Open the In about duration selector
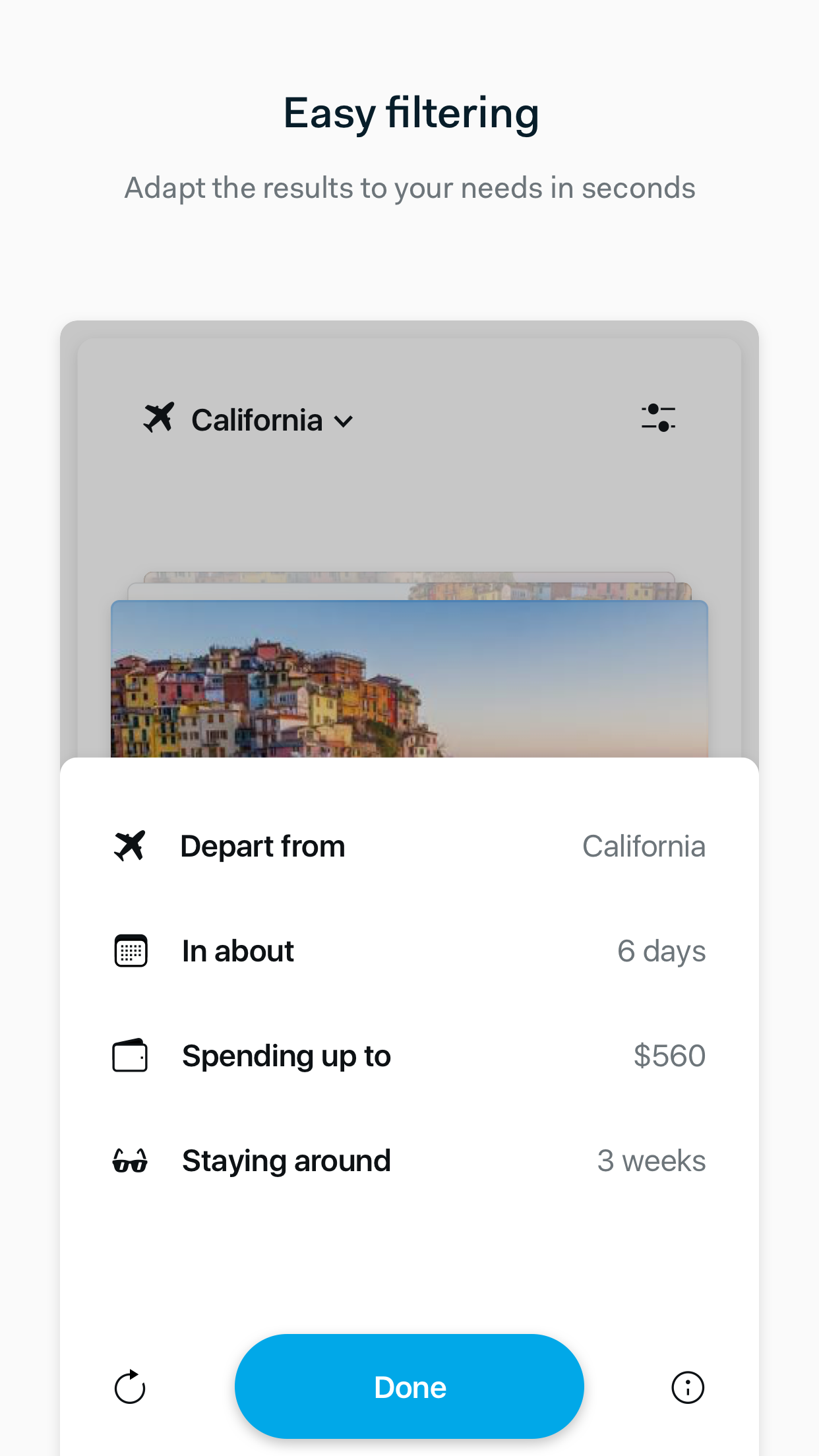 click(x=409, y=950)
